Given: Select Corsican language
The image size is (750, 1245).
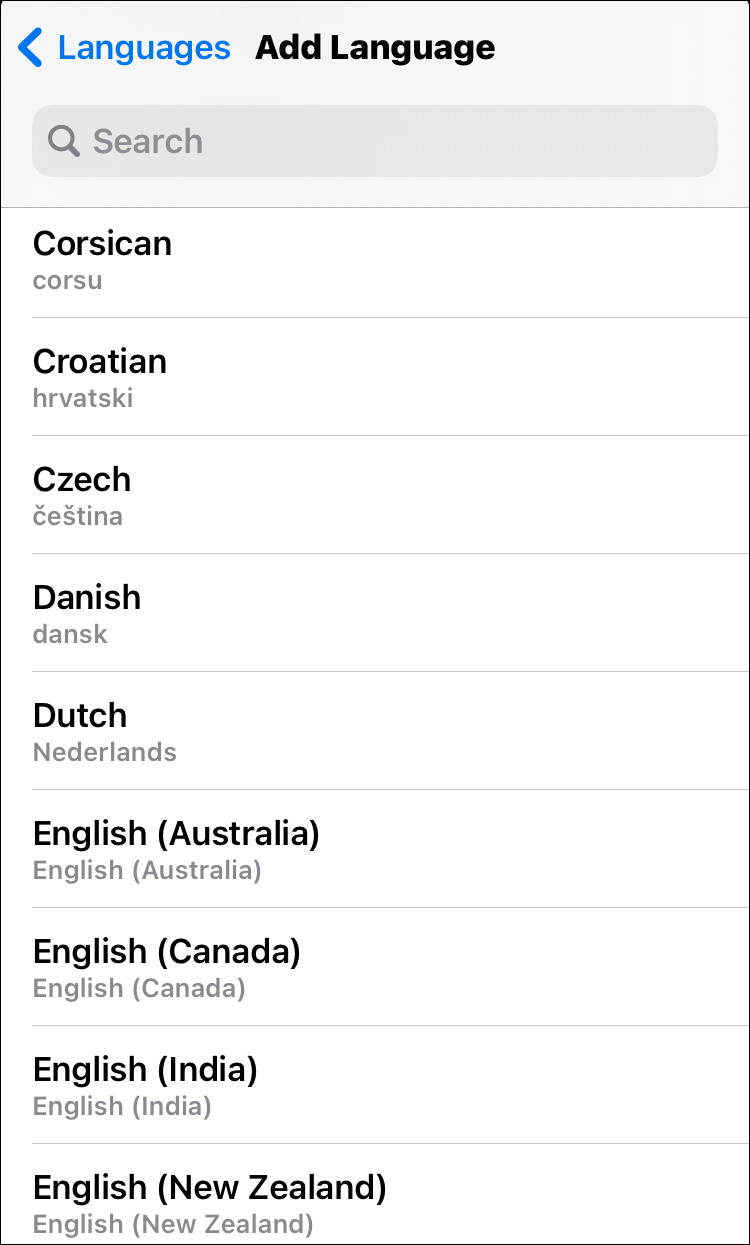Looking at the screenshot, I should [x=375, y=260].
